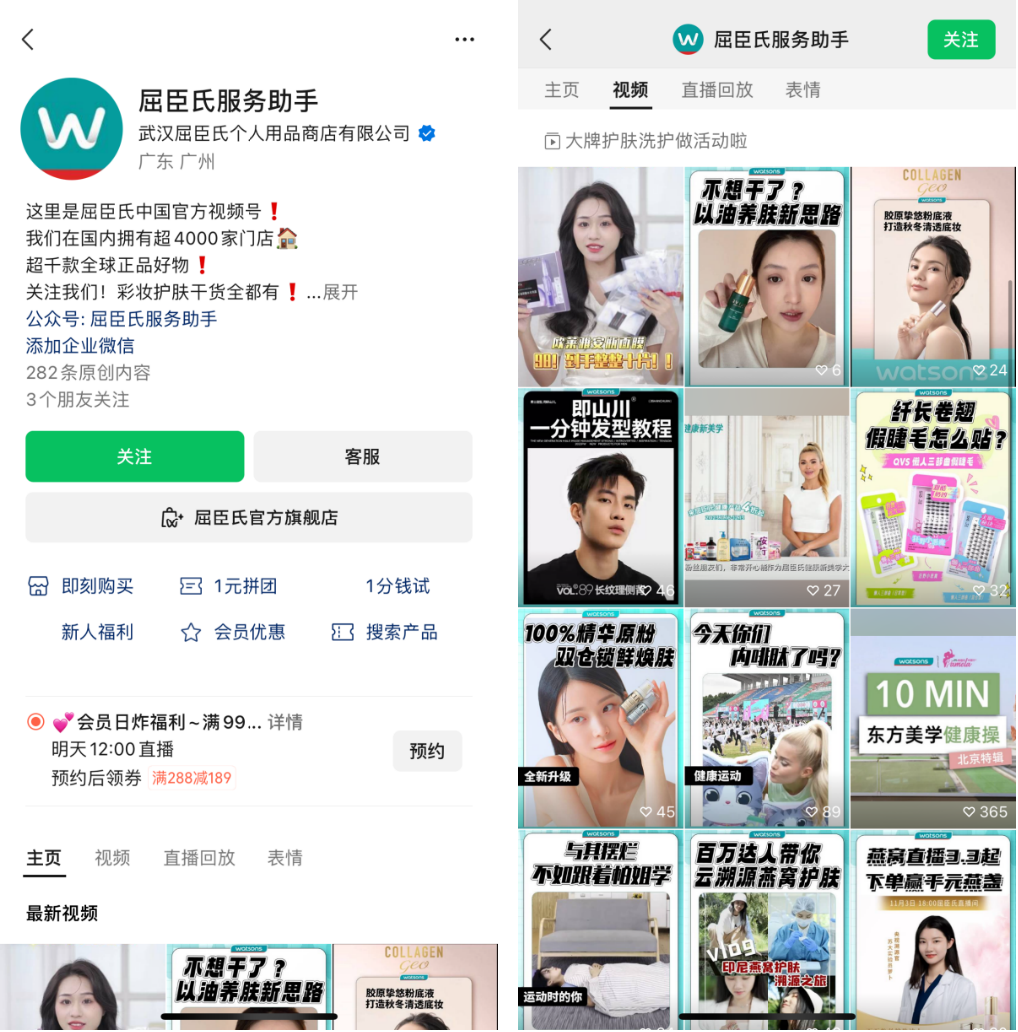Select the 1分钱试 offer

coord(397,586)
